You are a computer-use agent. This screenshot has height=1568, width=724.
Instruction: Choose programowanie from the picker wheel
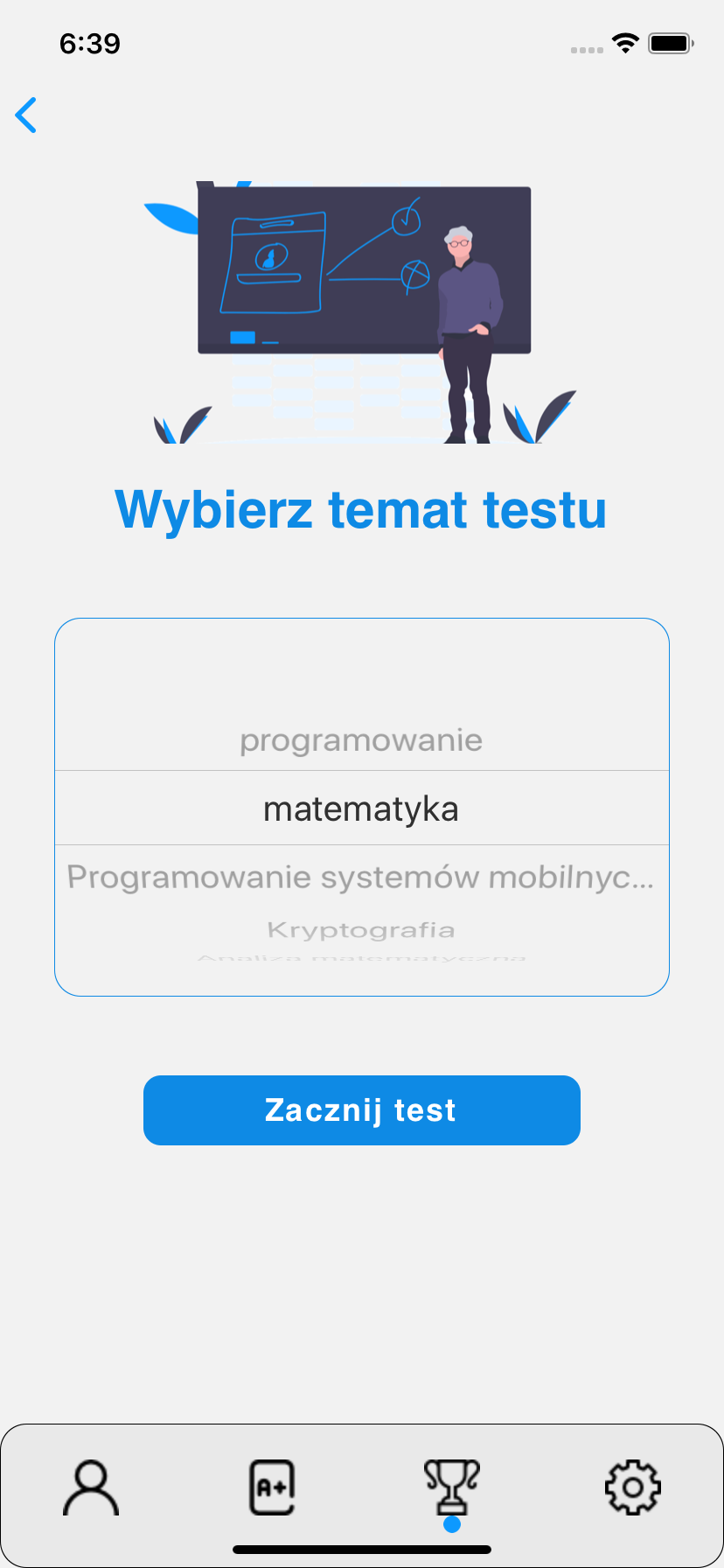click(361, 739)
